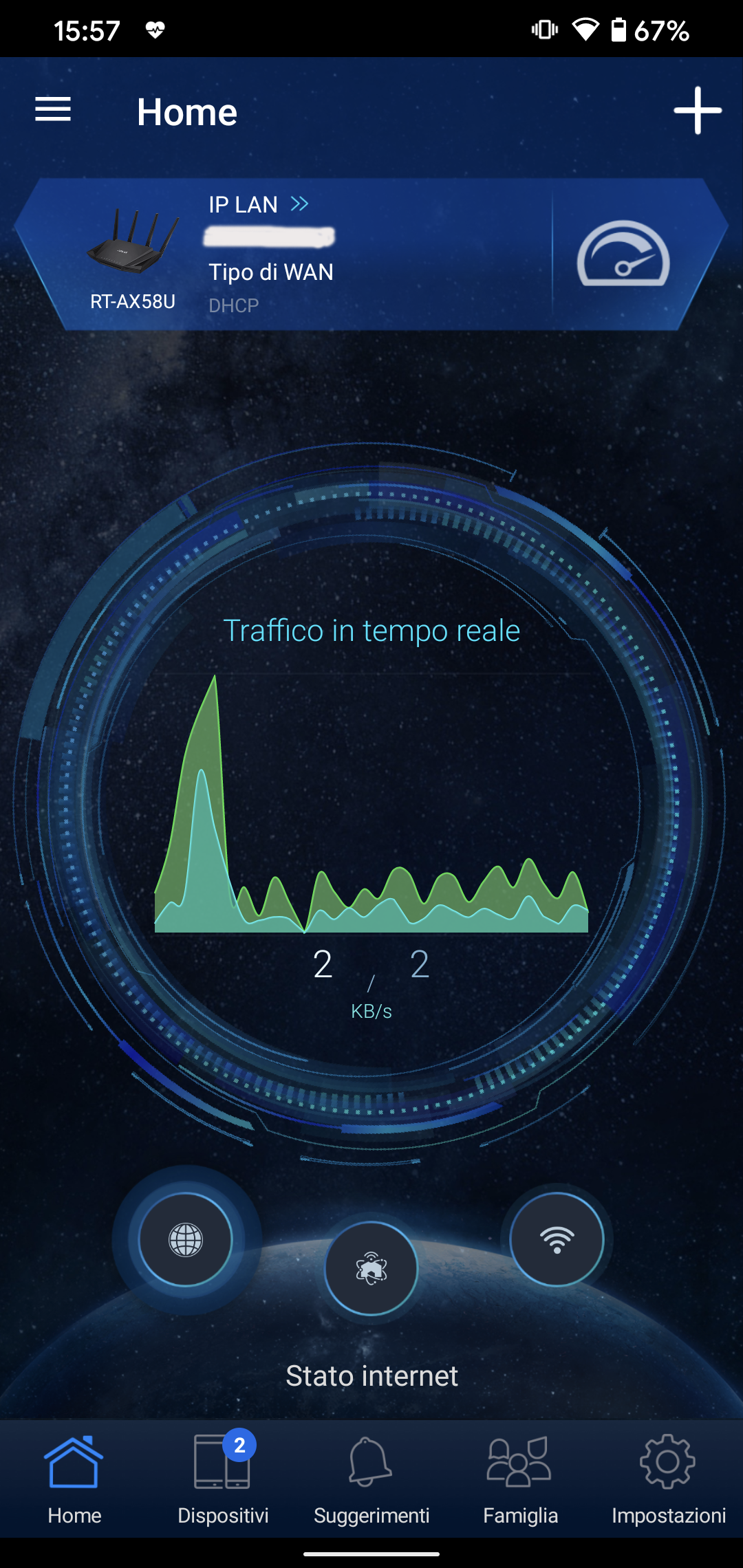
Task: Go to the Famiglia tab
Action: 520,1478
